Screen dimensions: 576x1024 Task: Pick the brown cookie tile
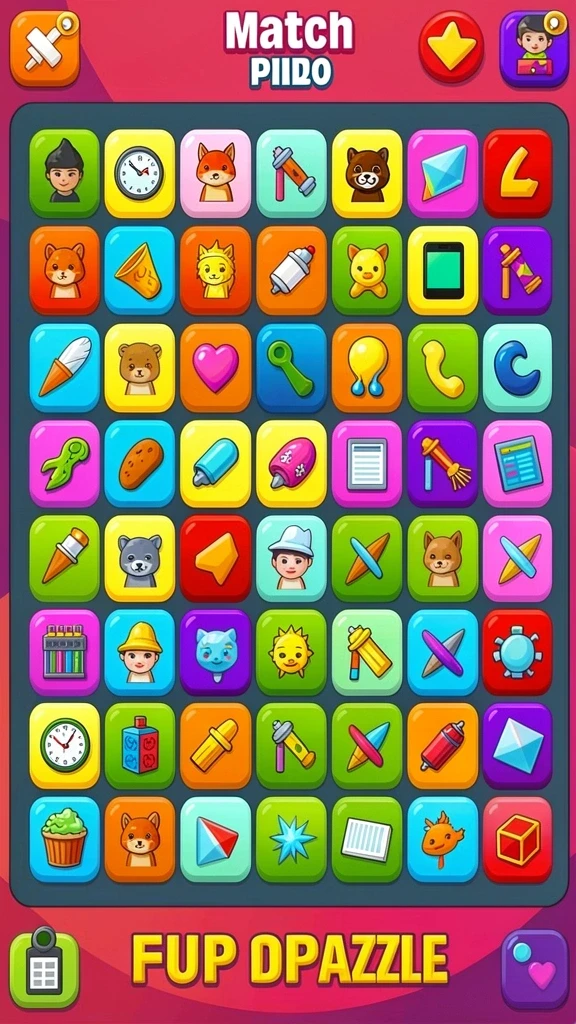point(140,464)
